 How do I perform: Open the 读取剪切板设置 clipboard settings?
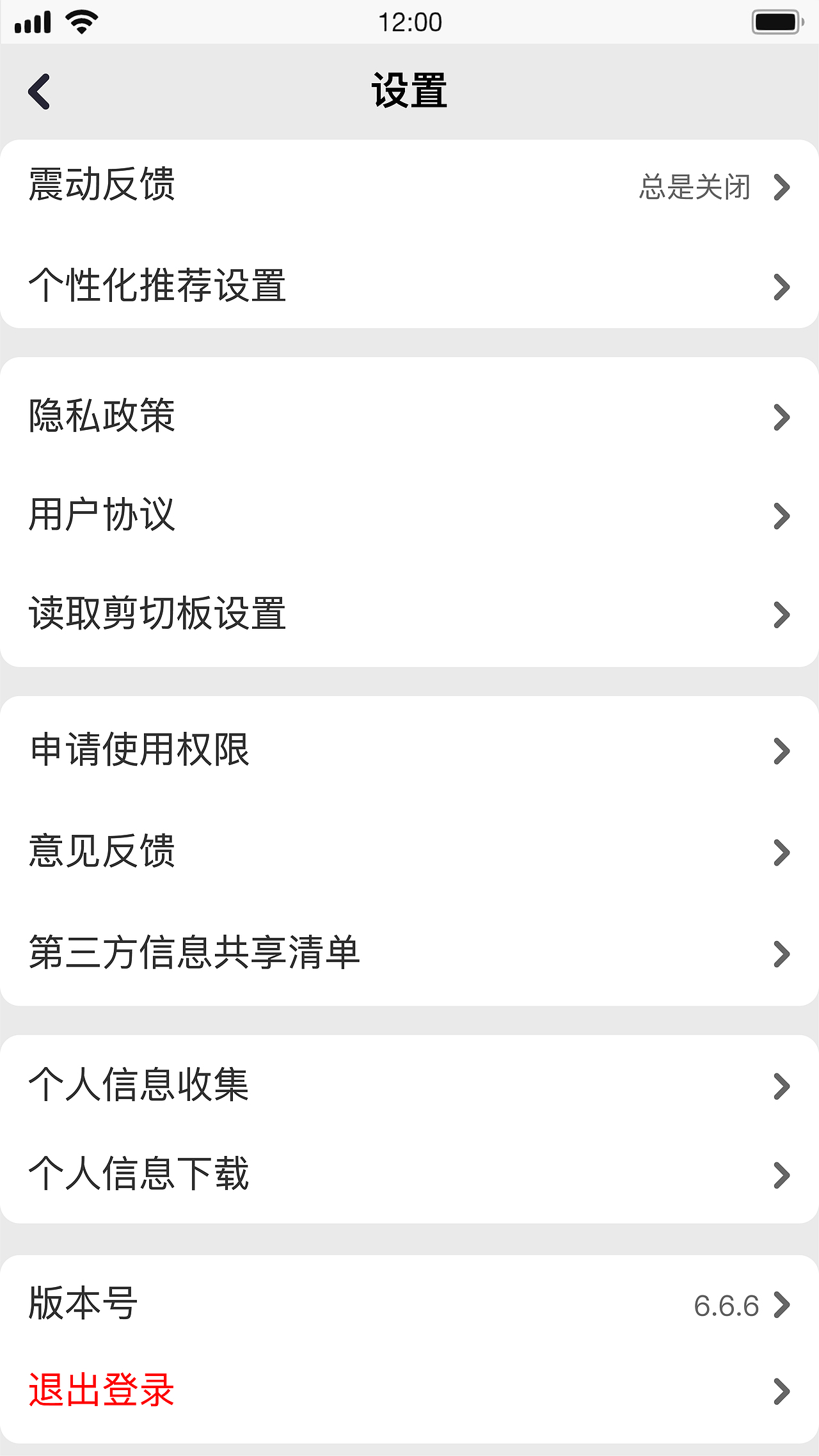click(256, 615)
